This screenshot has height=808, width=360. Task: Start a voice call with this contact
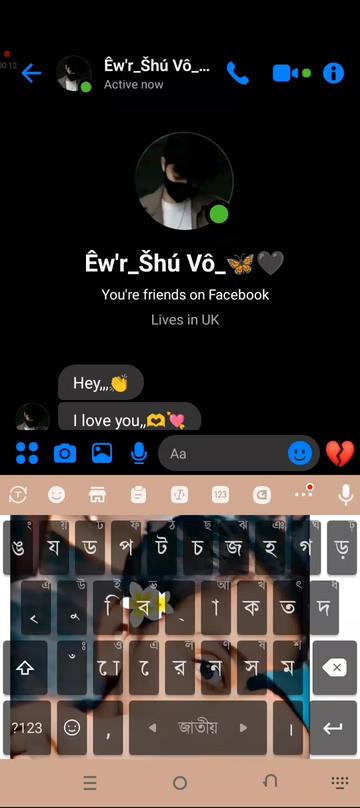[237, 73]
